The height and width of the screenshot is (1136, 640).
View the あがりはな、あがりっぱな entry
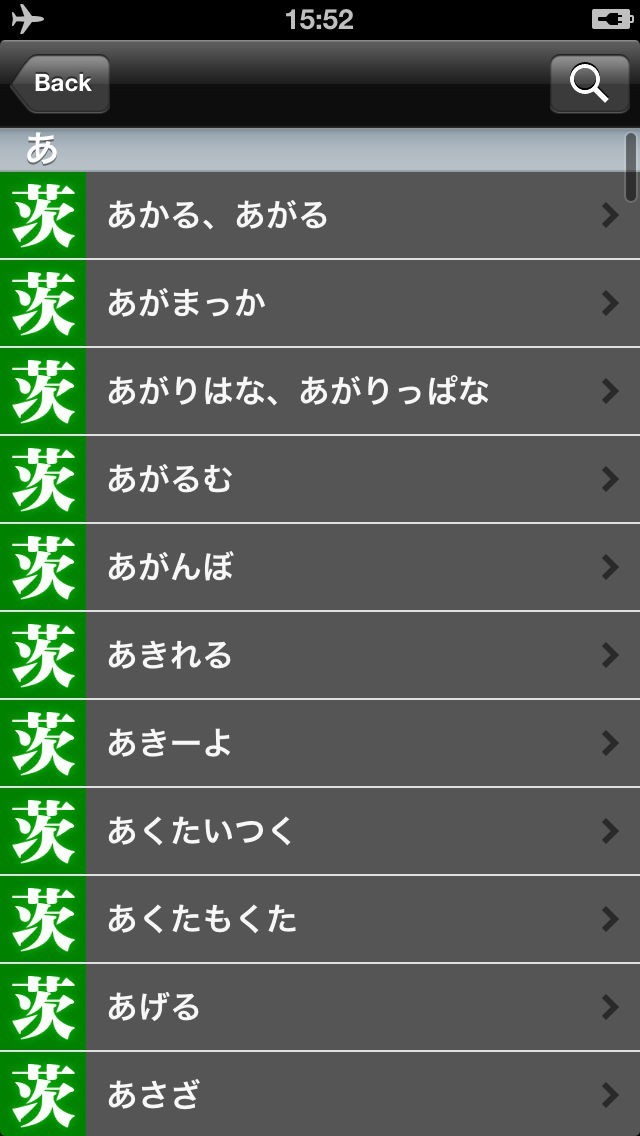pos(320,391)
